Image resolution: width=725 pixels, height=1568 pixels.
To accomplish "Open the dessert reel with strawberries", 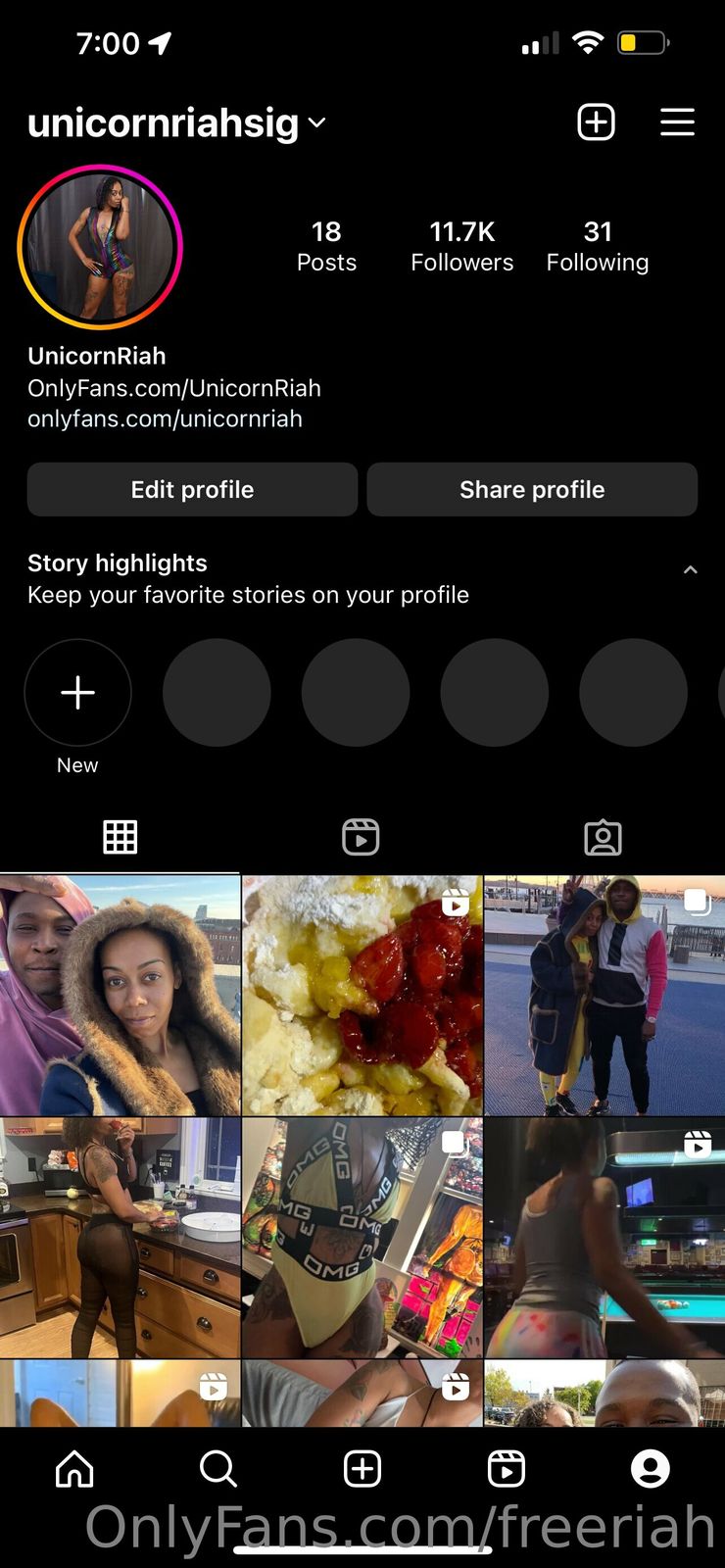I will pyautogui.click(x=362, y=996).
